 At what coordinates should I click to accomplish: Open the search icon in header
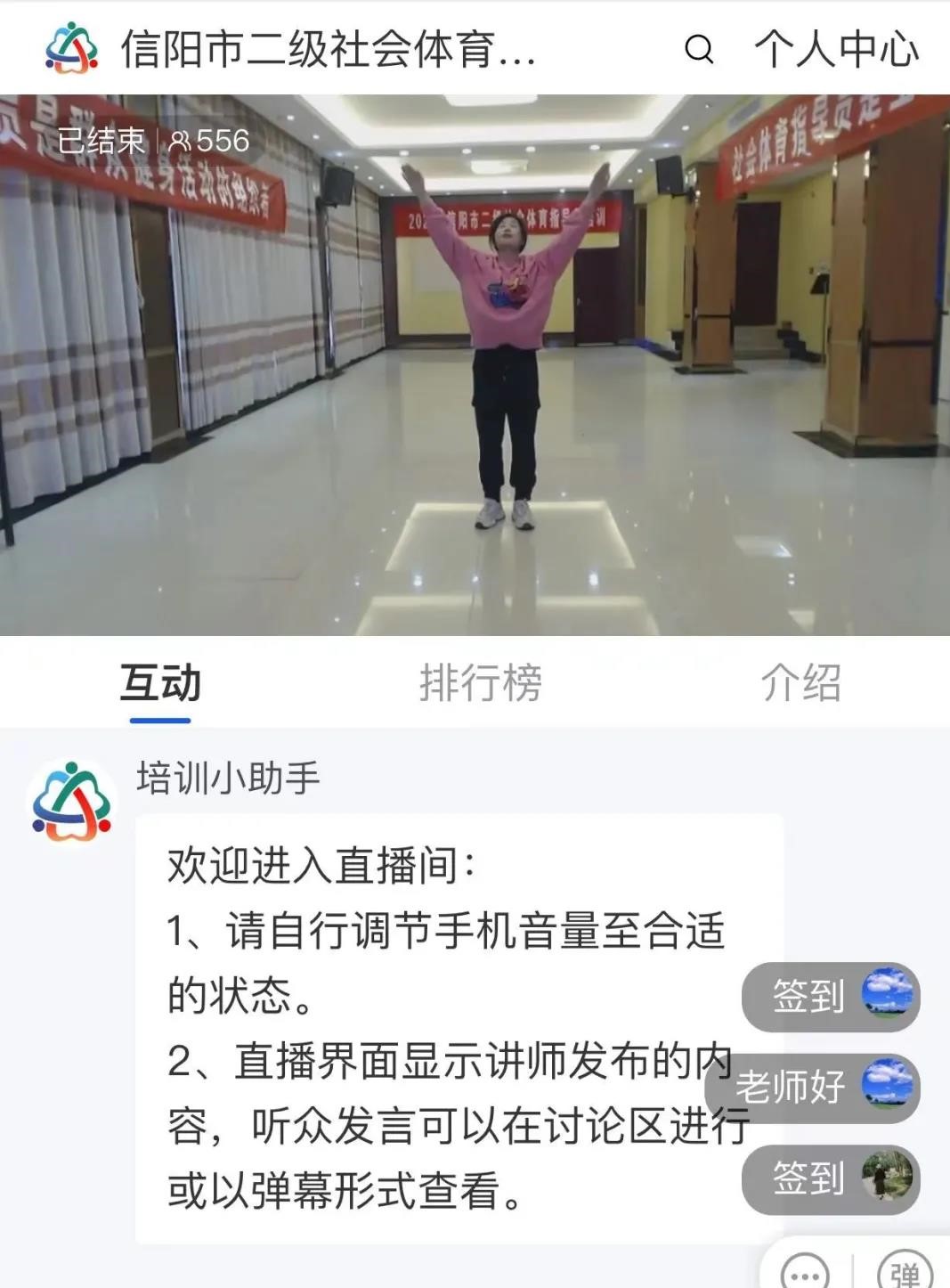(x=699, y=50)
